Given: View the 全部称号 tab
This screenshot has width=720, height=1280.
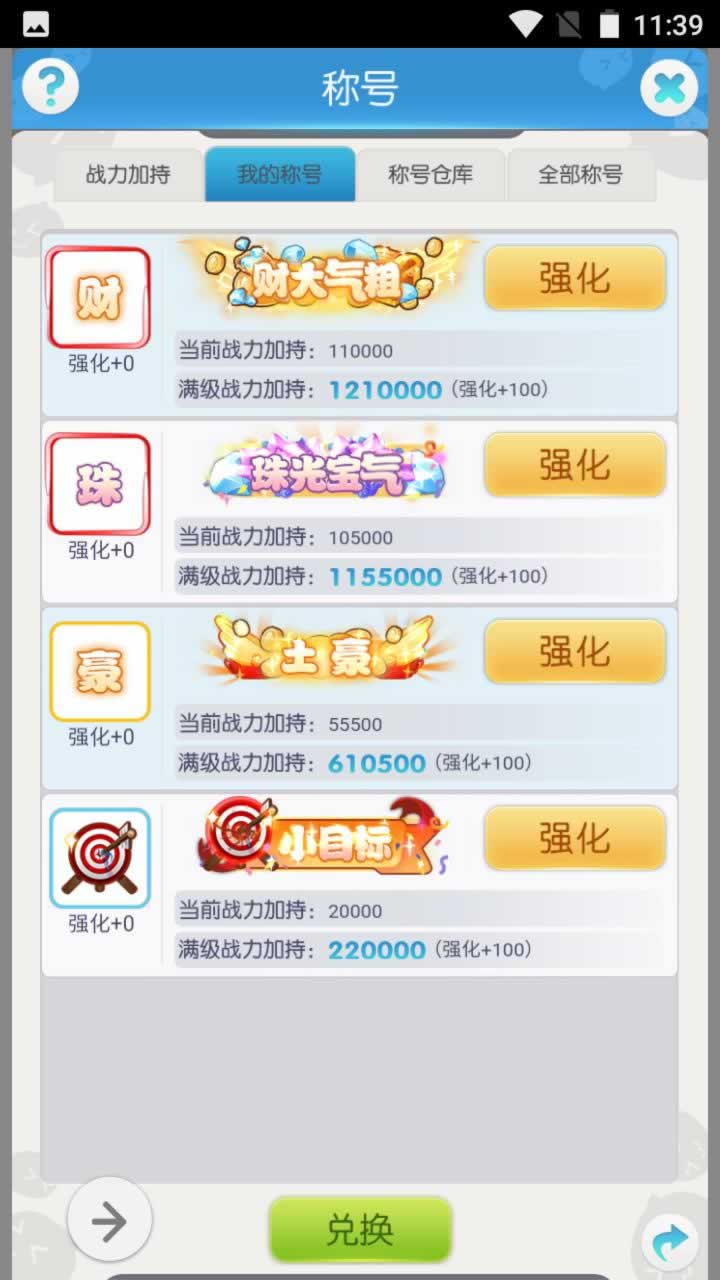Looking at the screenshot, I should (581, 175).
